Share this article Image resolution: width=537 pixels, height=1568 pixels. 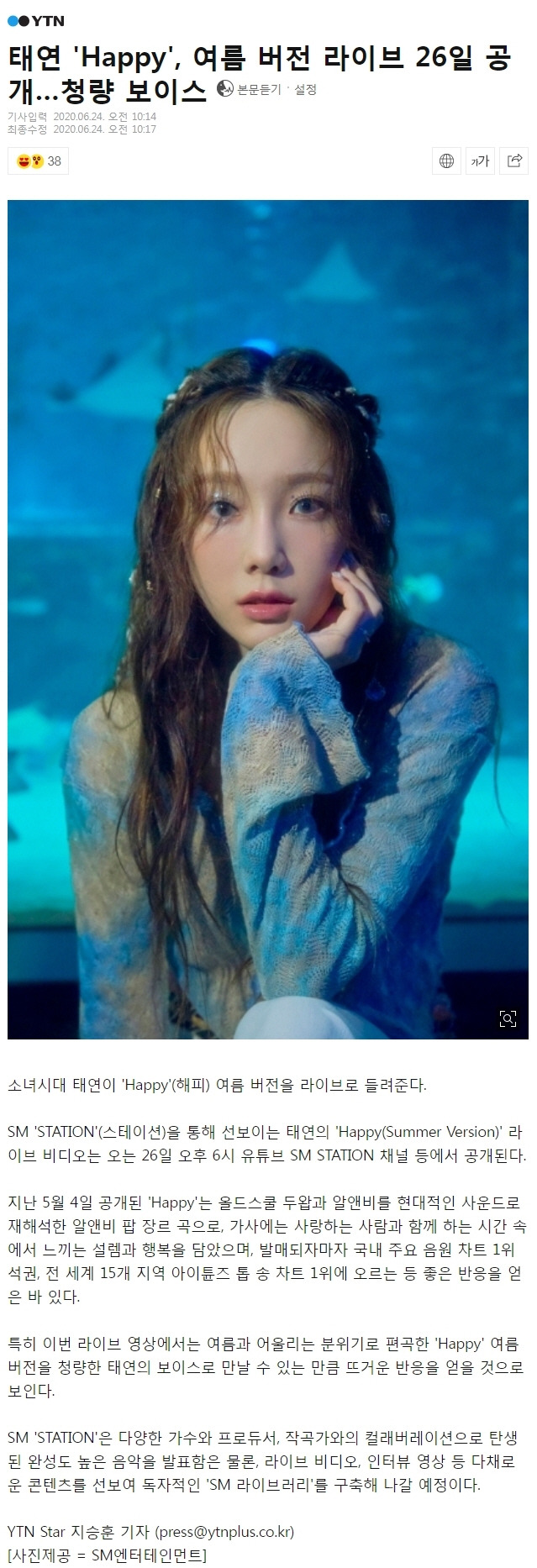(514, 161)
